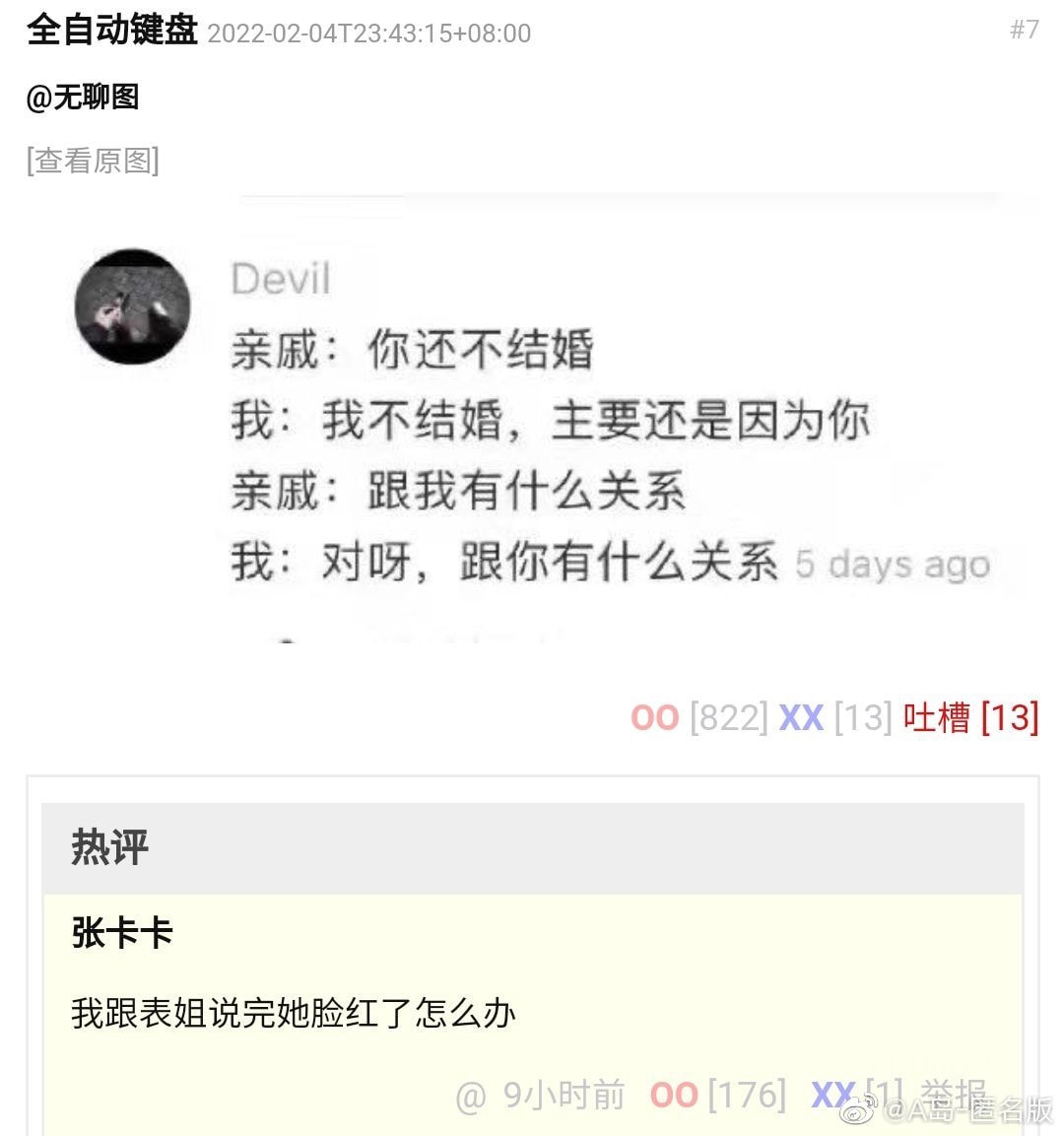1064x1136 pixels.
Task: Reply to 张卡卡 using the @ link
Action: [471, 1095]
